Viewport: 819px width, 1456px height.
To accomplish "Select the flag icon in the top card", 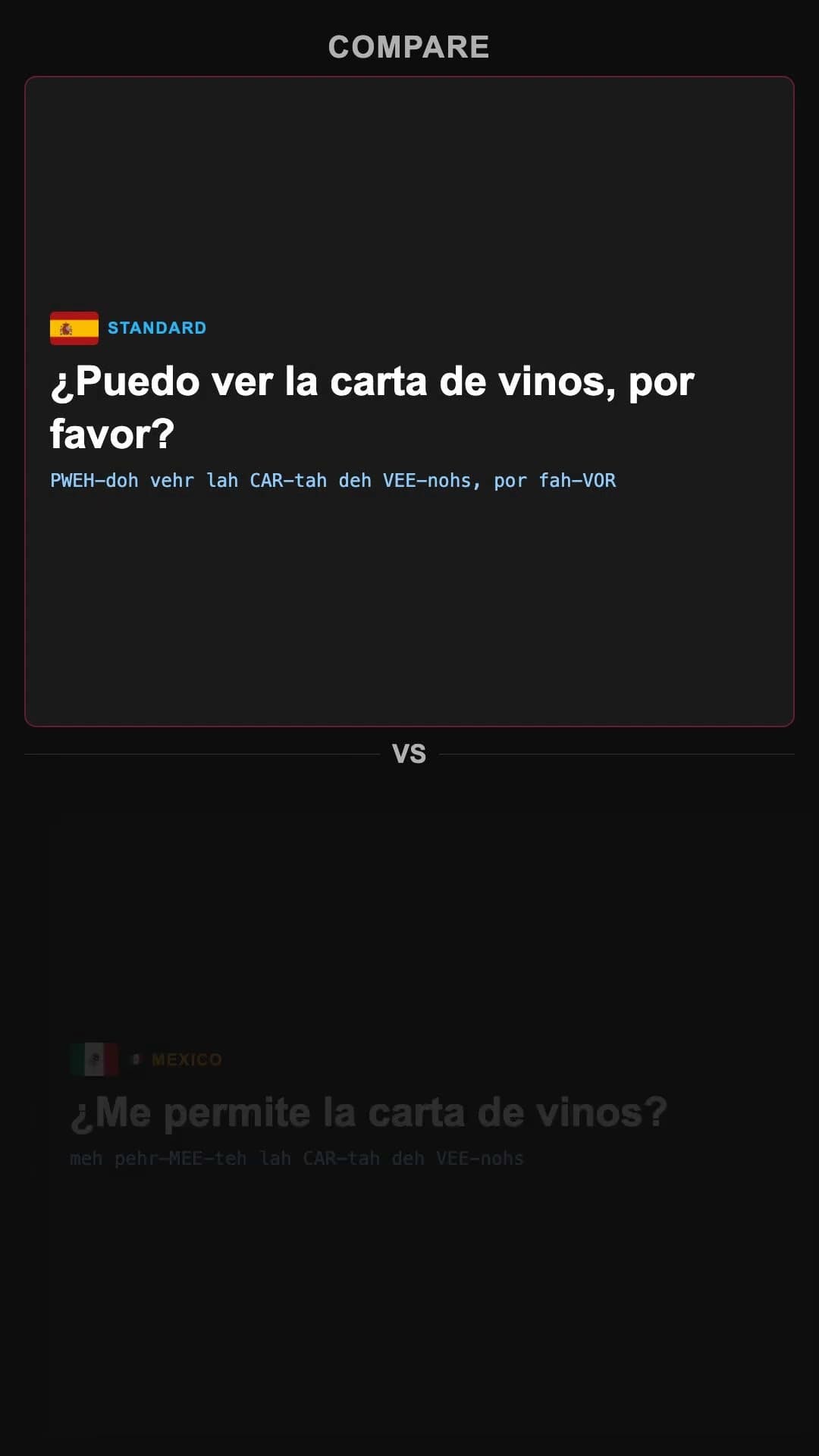I will pos(72,328).
